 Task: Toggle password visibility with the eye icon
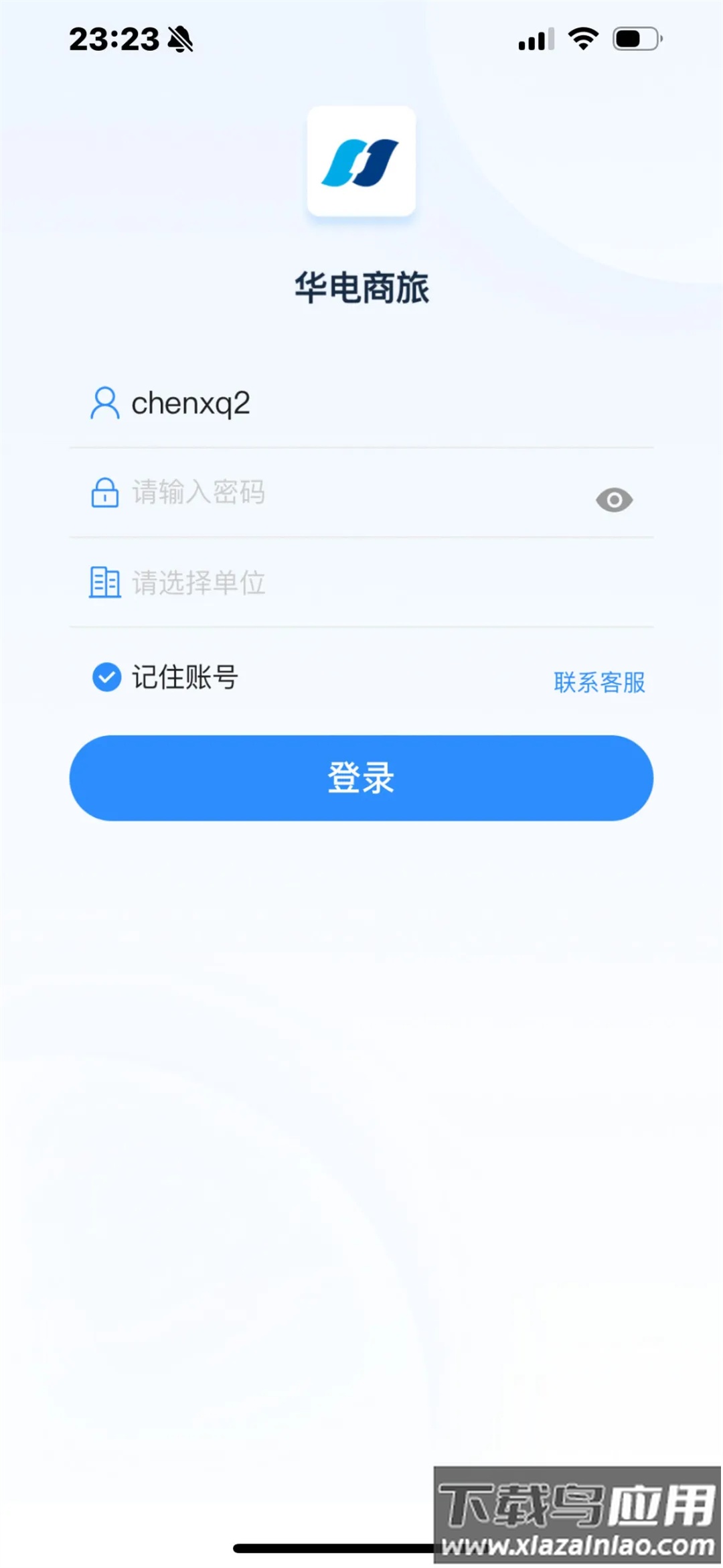[615, 499]
